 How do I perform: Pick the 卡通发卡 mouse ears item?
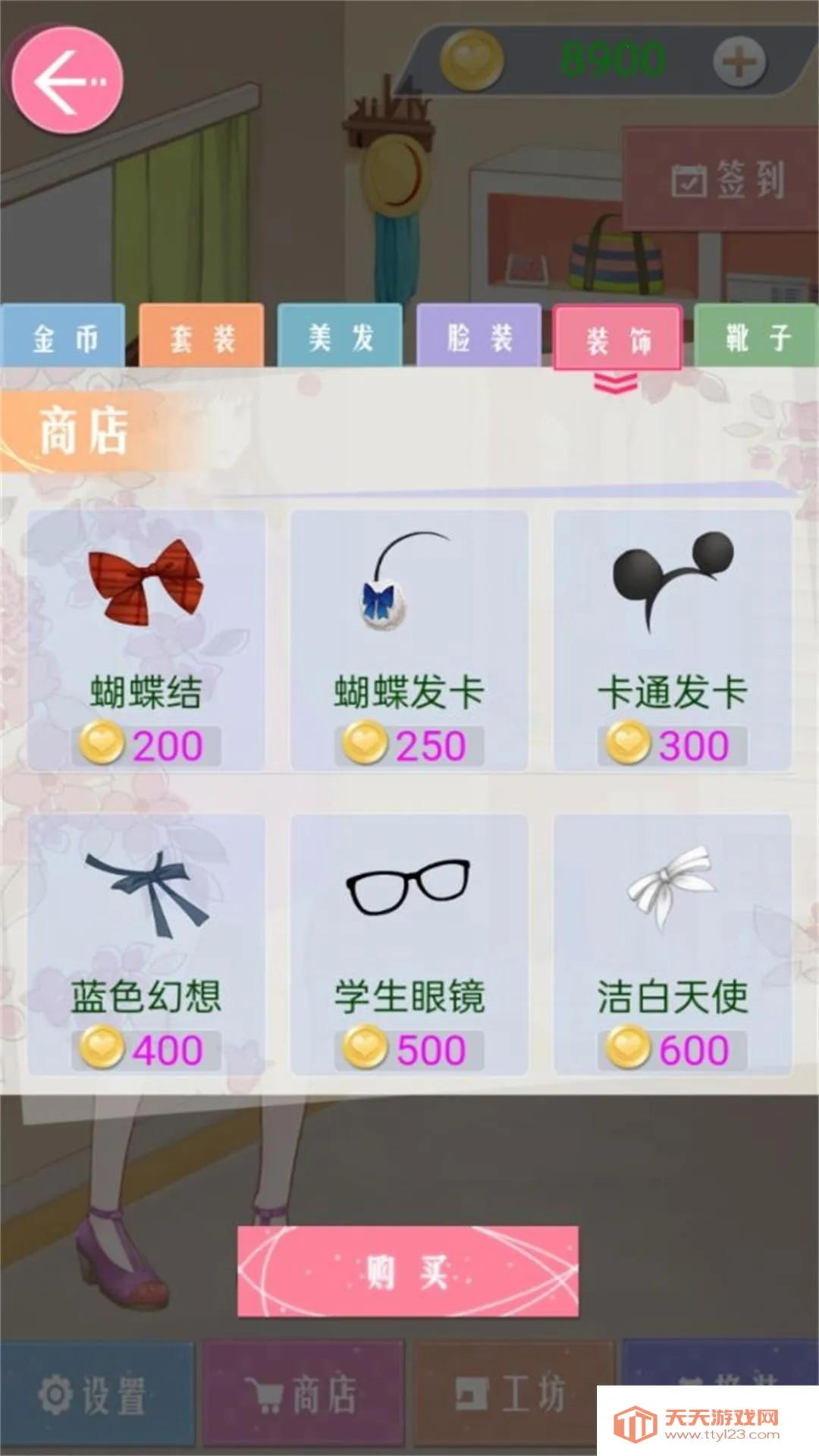click(x=673, y=641)
